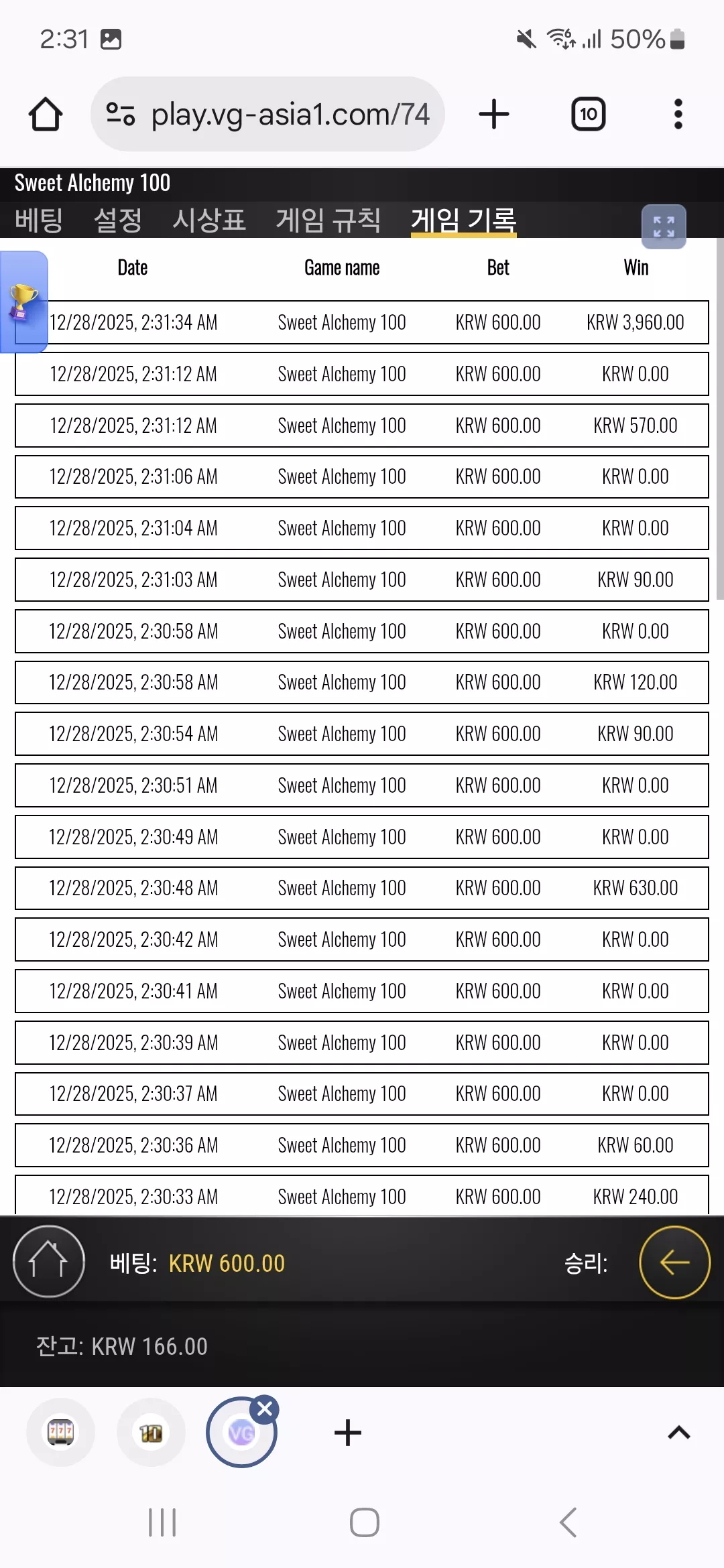Go to the browser home page
Image resolution: width=724 pixels, height=1568 pixels.
point(46,114)
